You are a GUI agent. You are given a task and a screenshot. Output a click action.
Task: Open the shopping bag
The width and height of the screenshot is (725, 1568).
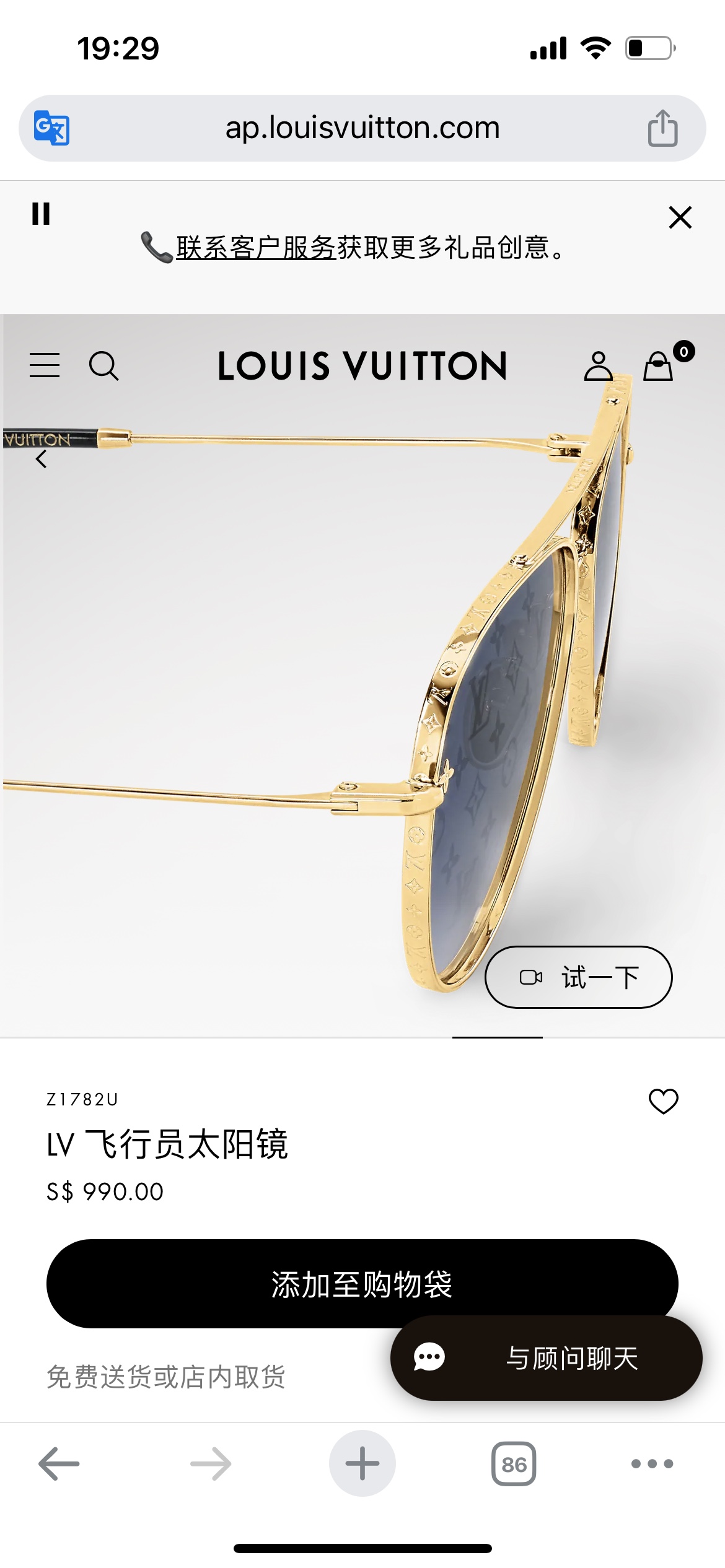pyautogui.click(x=659, y=365)
